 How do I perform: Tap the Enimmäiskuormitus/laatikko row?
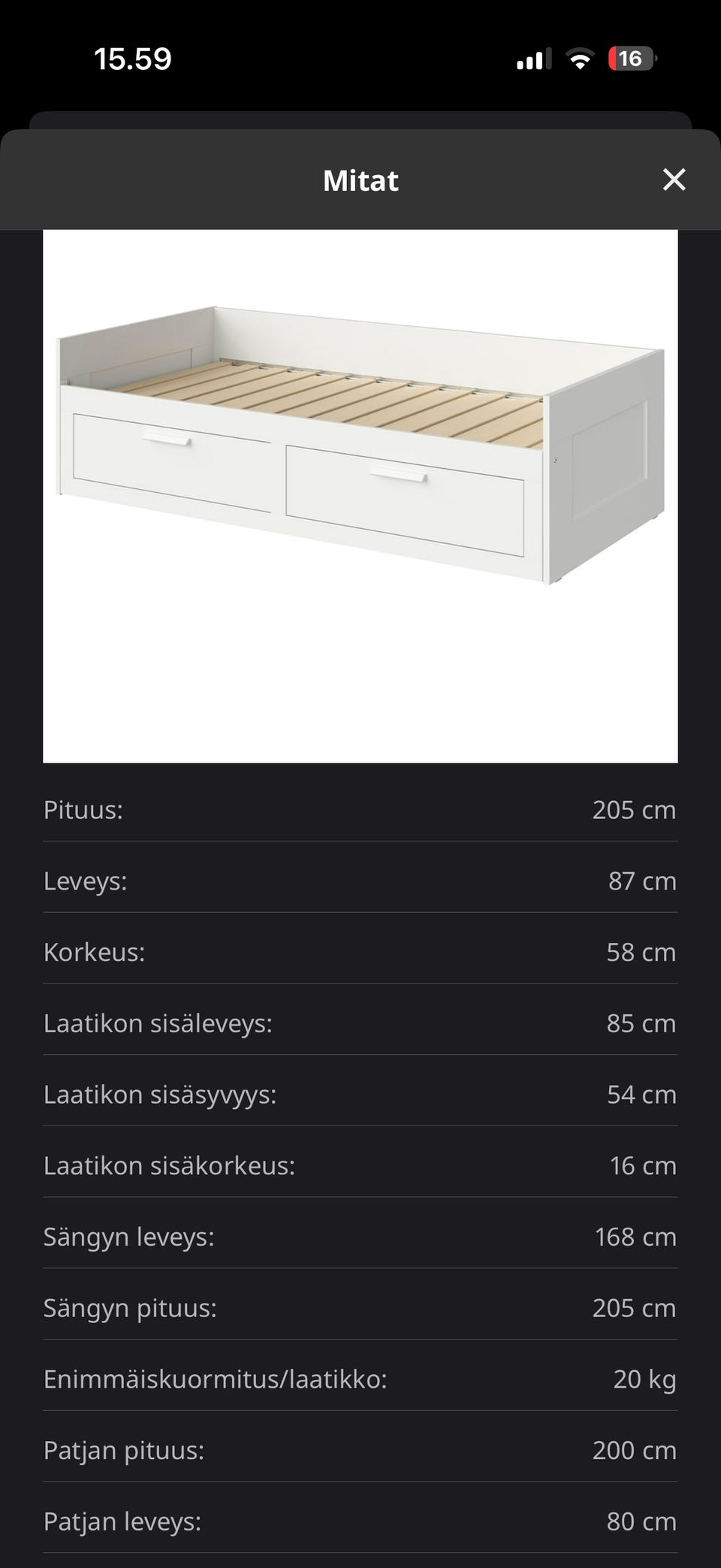pyautogui.click(x=360, y=1379)
